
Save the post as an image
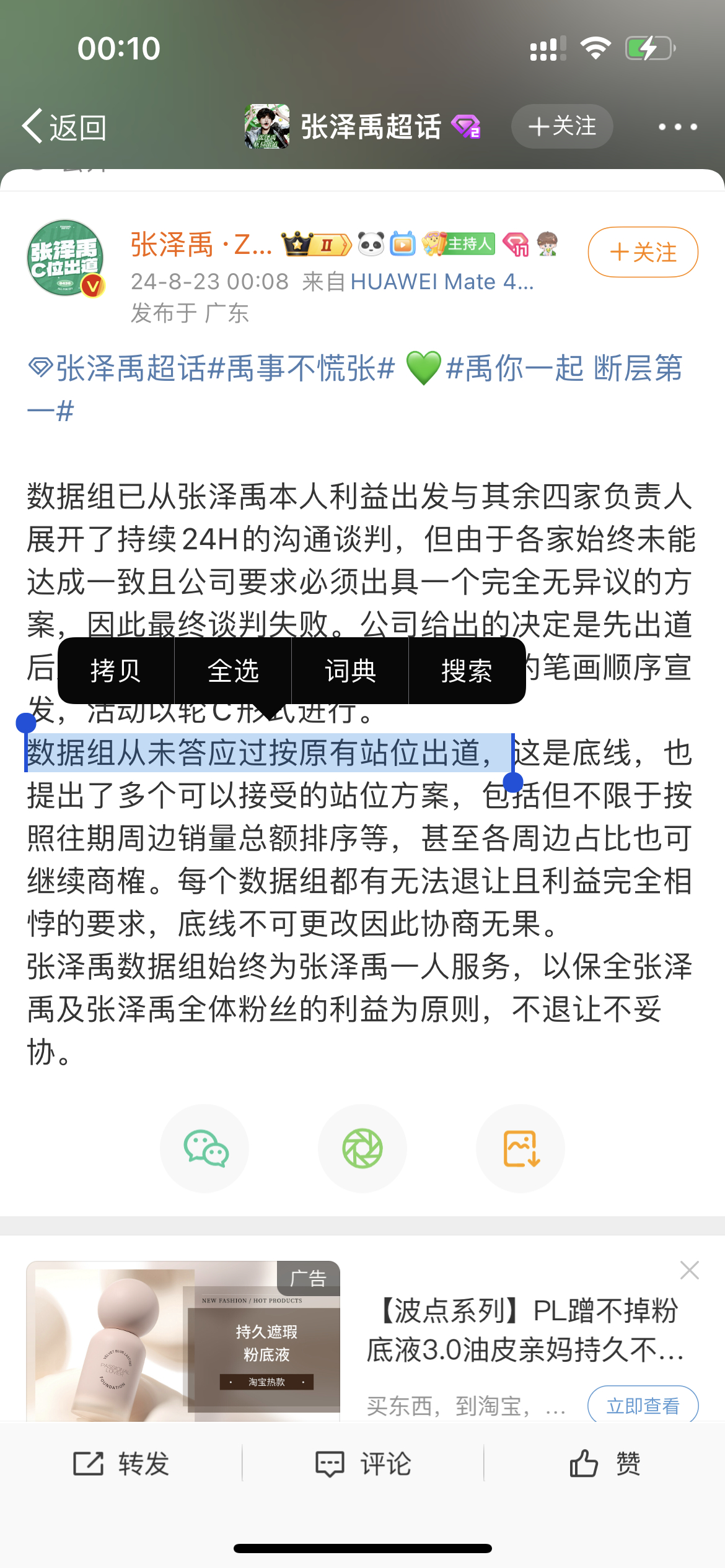click(521, 1149)
